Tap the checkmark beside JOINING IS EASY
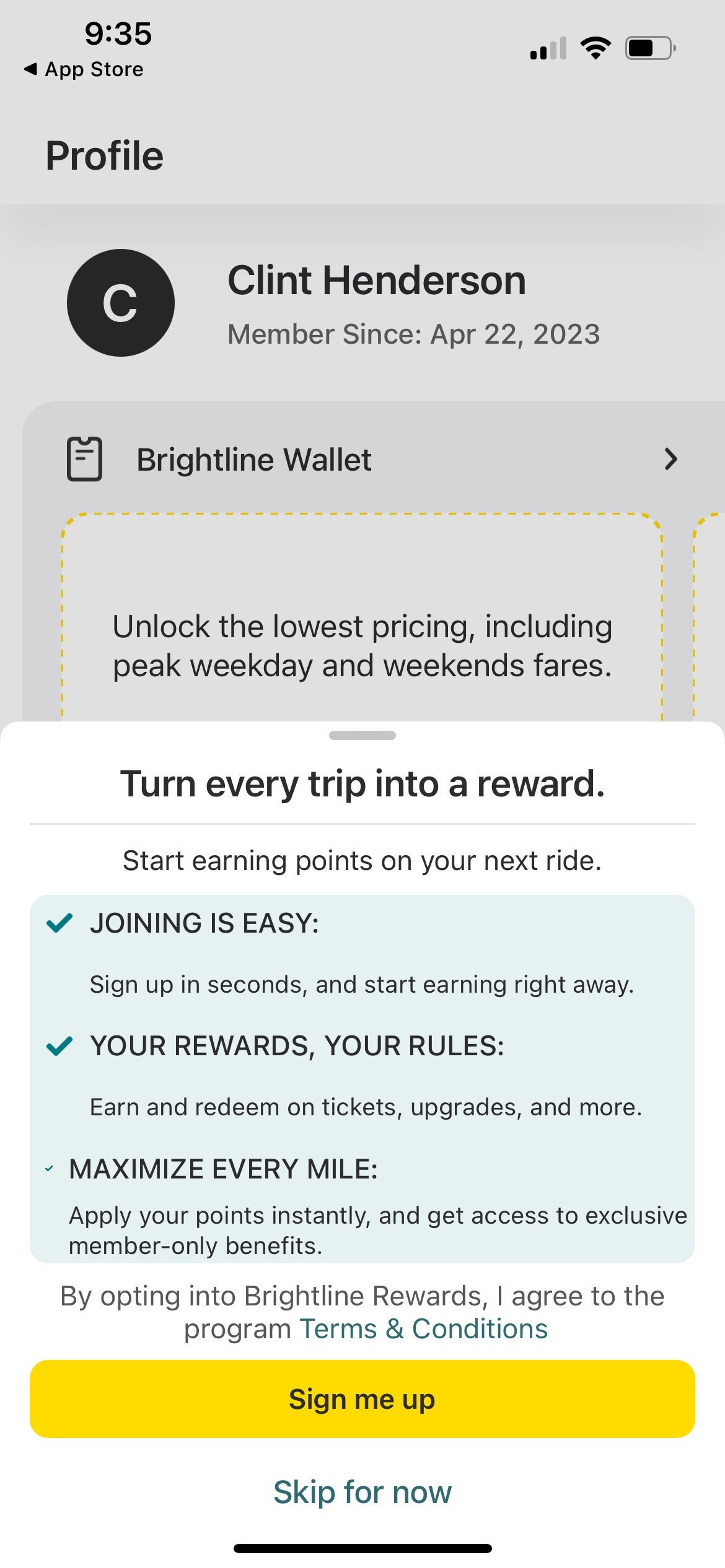 coord(59,922)
